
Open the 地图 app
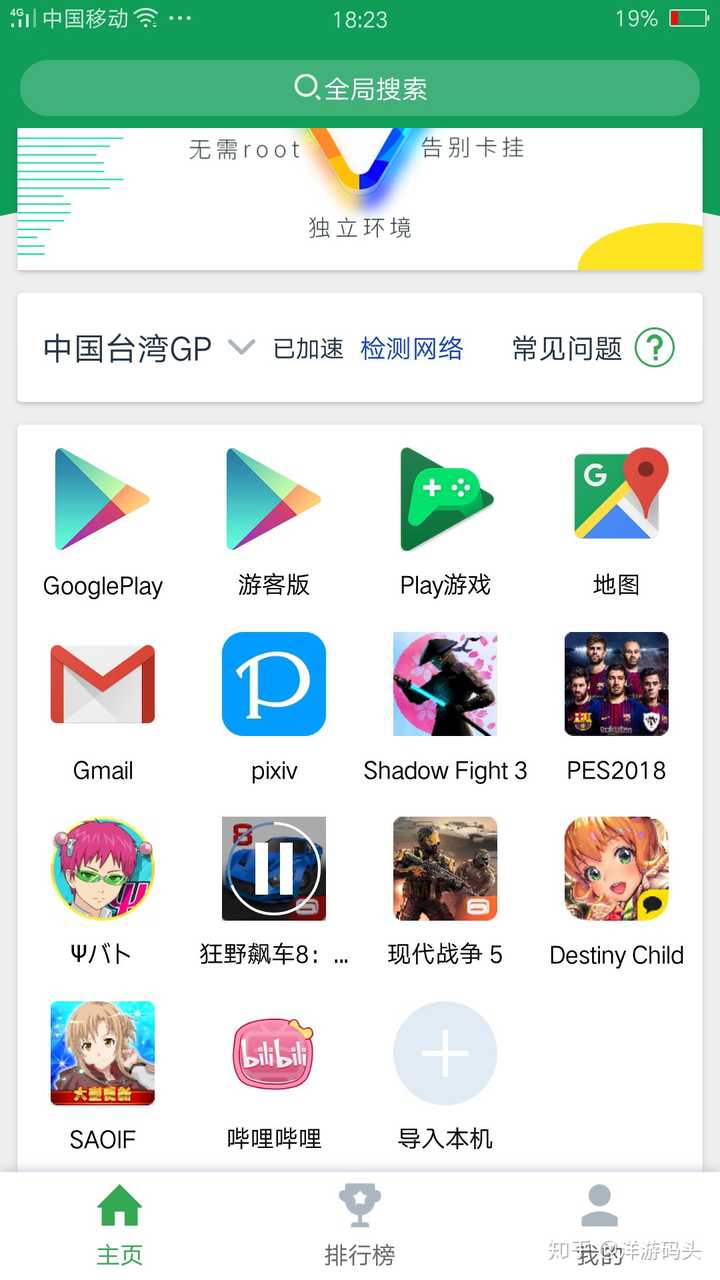(616, 499)
